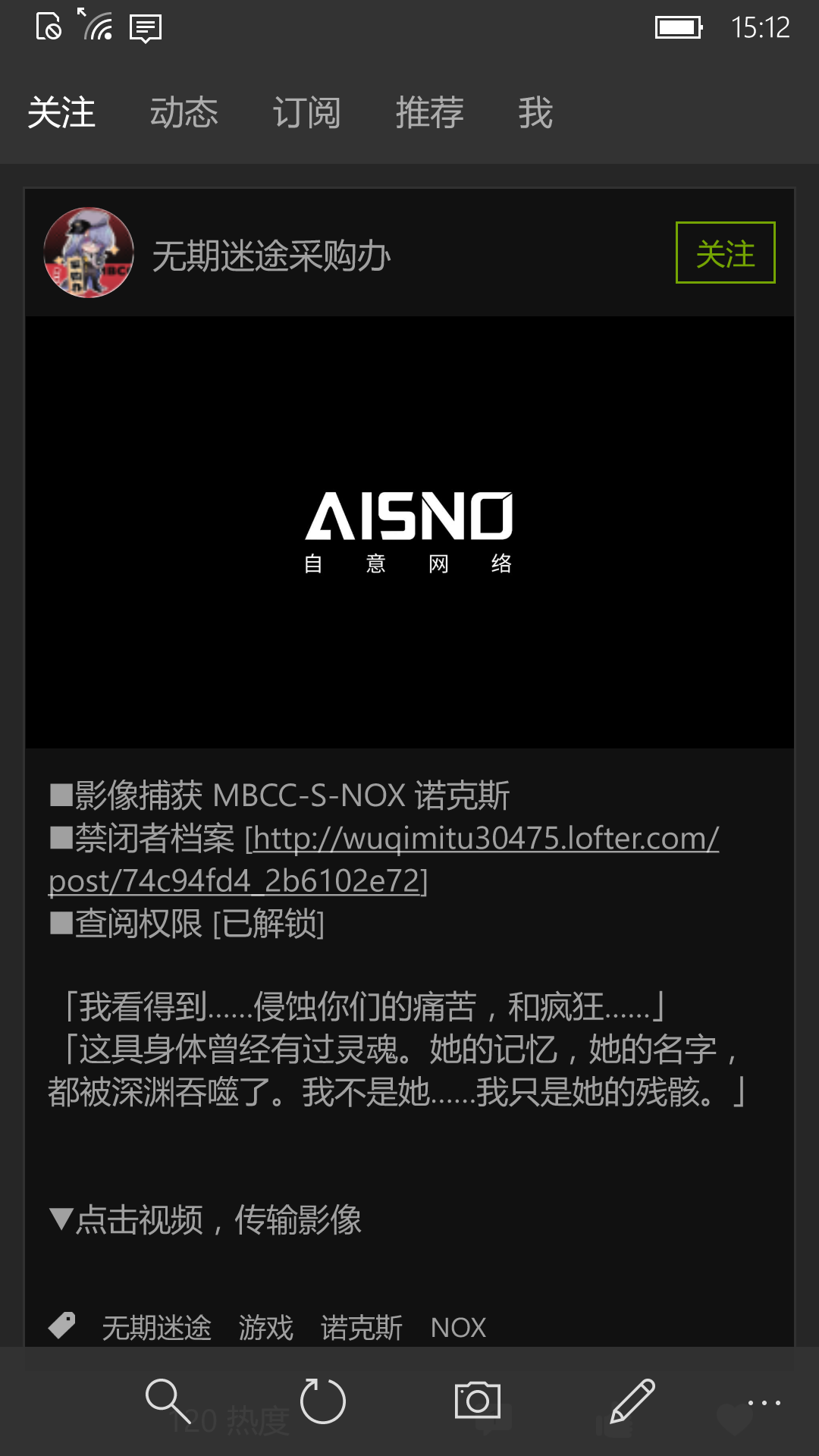Open the 无期迷途 tag

point(156,1328)
